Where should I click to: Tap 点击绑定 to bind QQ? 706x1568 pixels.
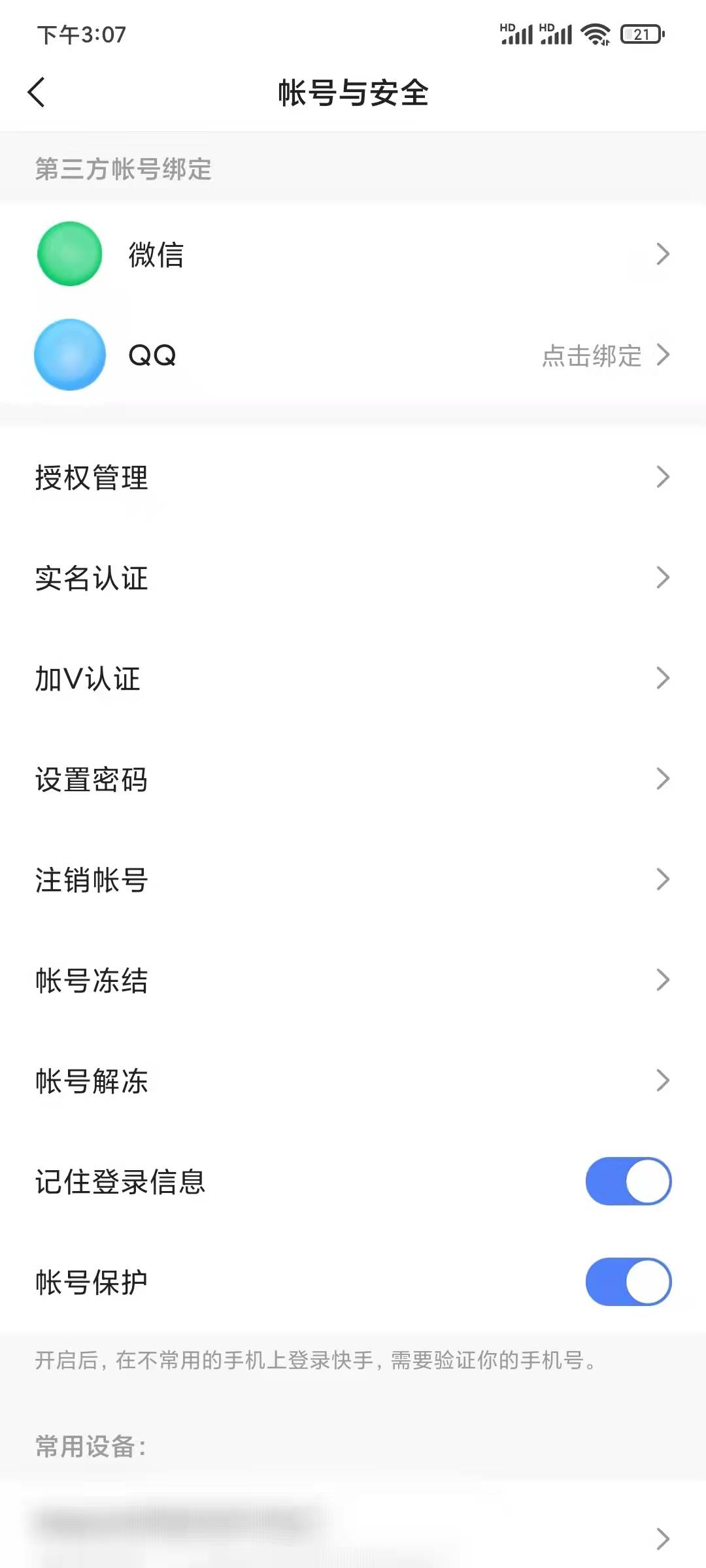[x=592, y=355]
